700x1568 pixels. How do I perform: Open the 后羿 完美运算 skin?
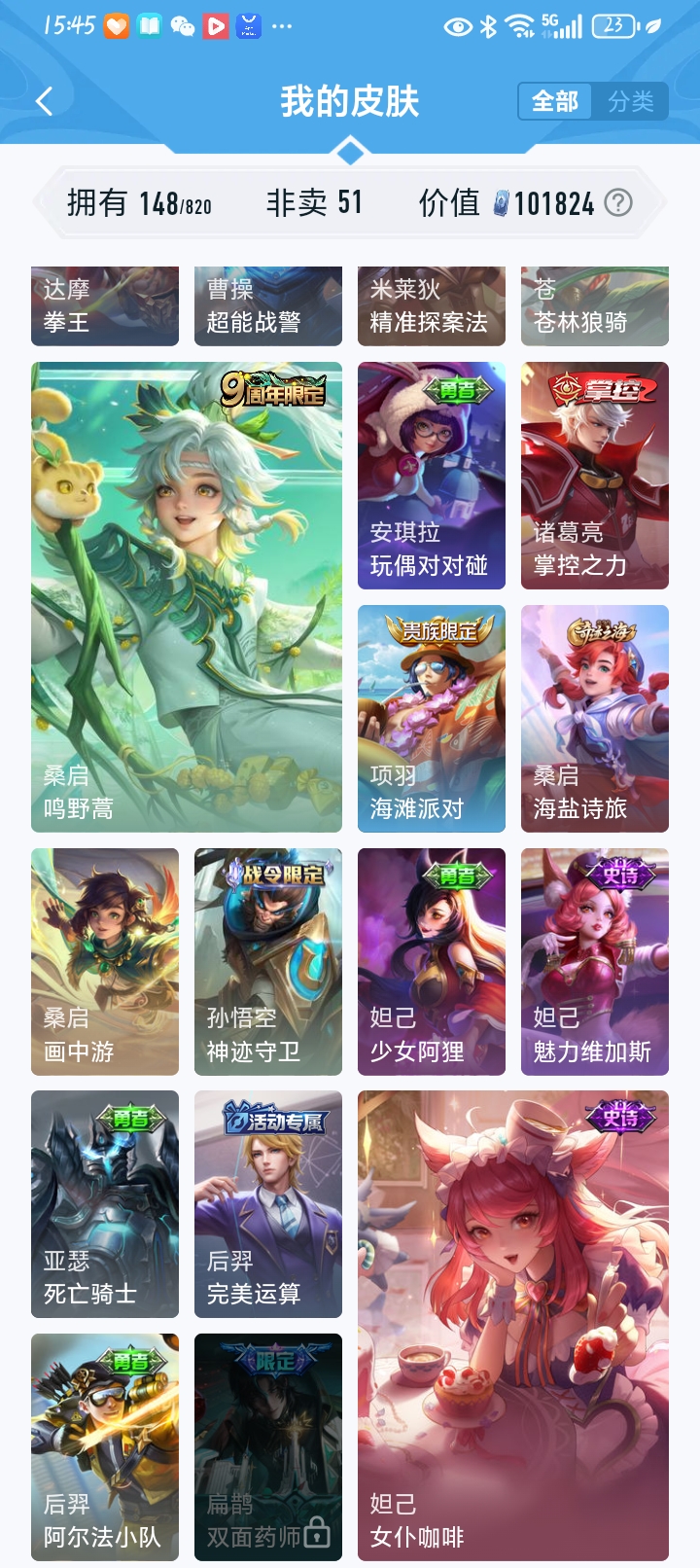[268, 1204]
